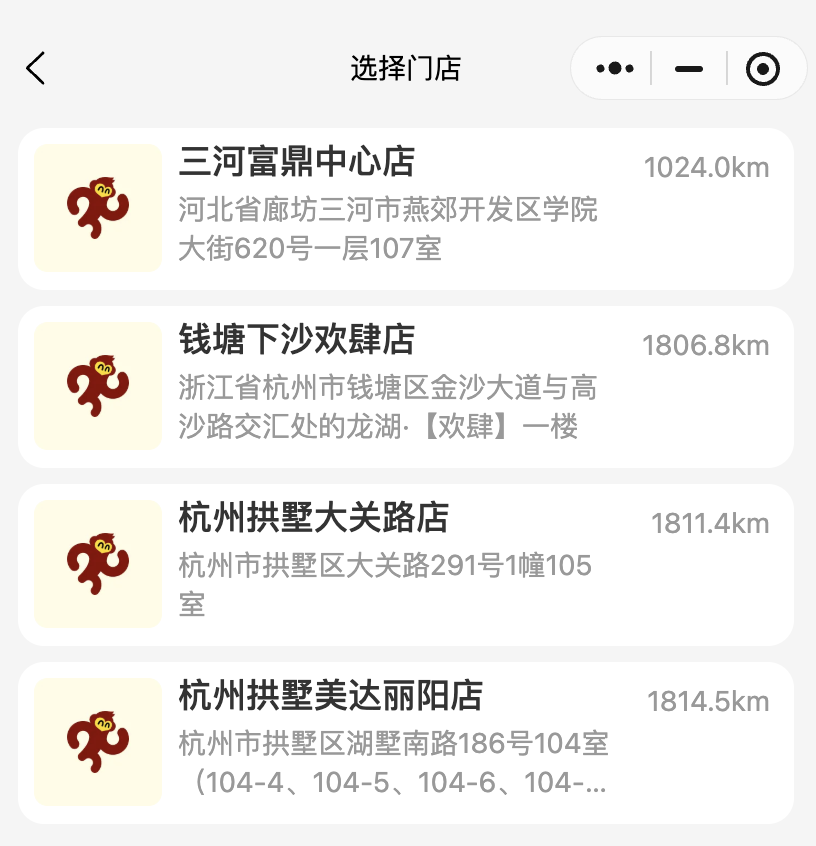Minimize the mini program
816x846 pixels.
click(689, 69)
